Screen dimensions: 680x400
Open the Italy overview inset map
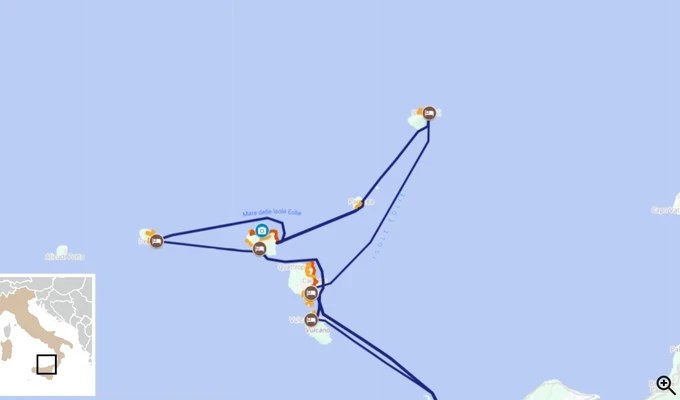point(48,335)
